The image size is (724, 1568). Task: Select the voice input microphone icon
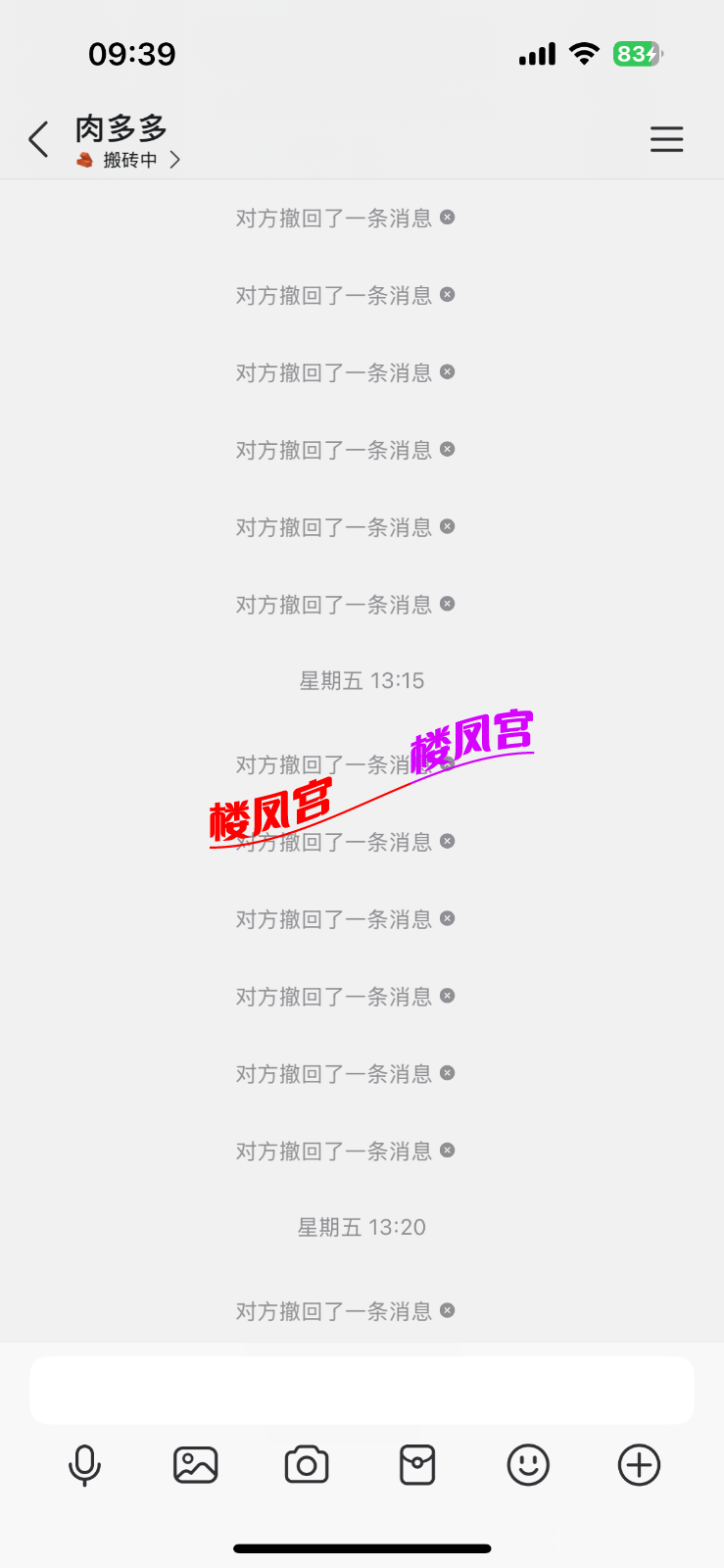84,1465
